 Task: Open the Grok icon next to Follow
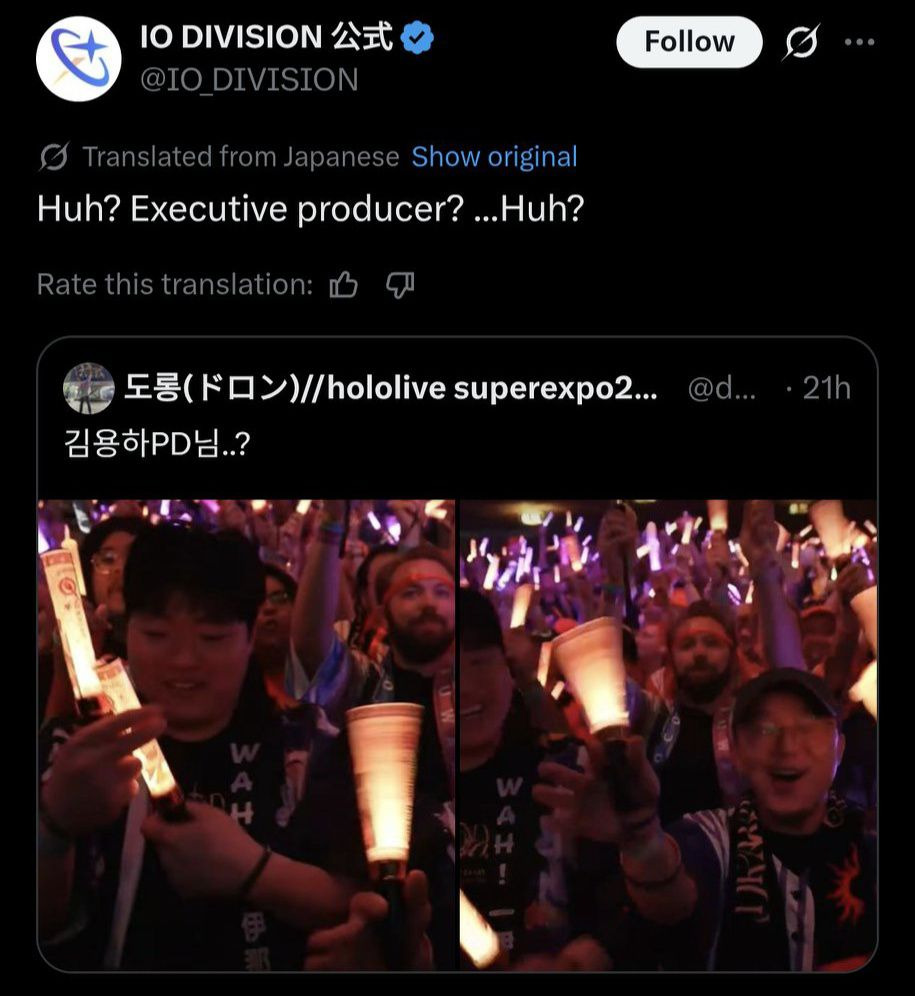point(802,42)
